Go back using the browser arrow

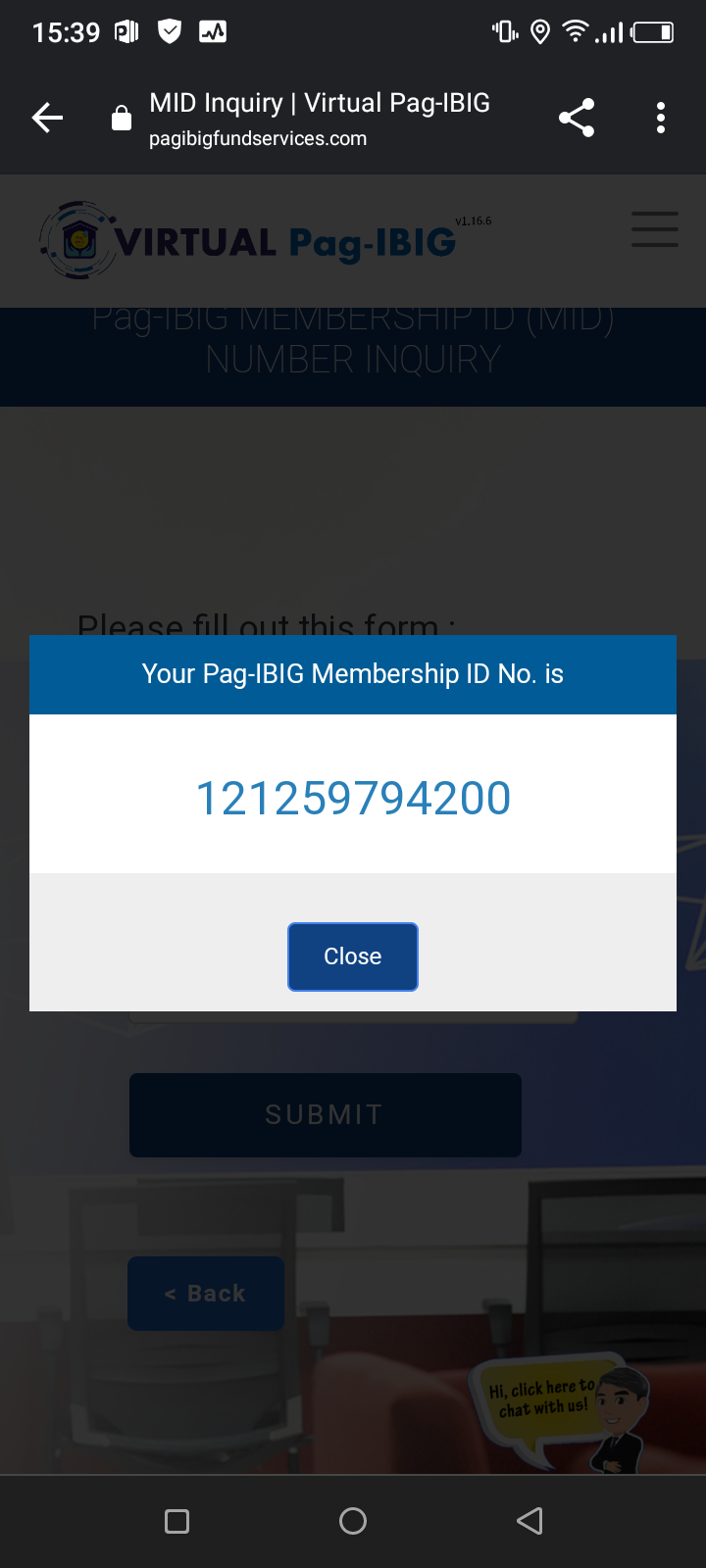(47, 119)
